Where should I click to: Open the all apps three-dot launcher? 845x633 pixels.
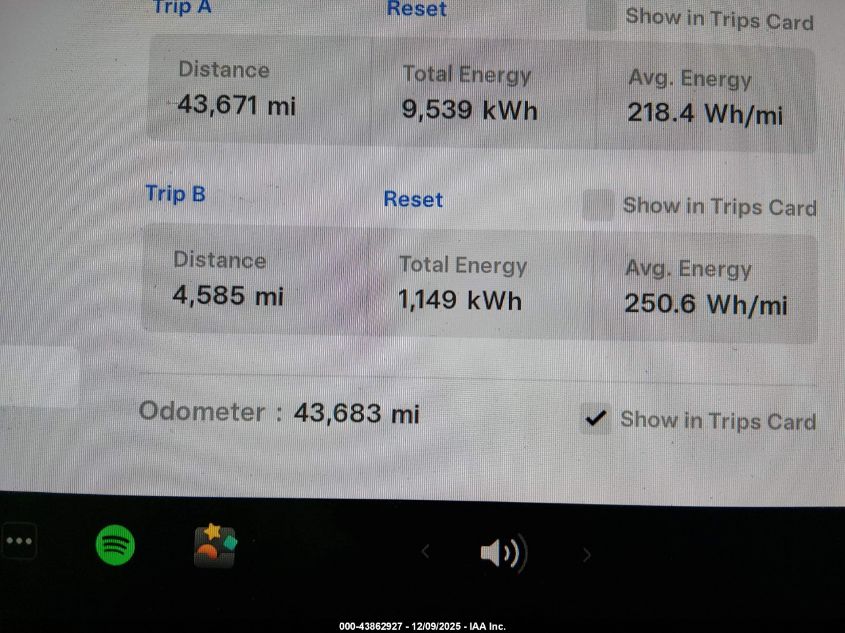[20, 543]
